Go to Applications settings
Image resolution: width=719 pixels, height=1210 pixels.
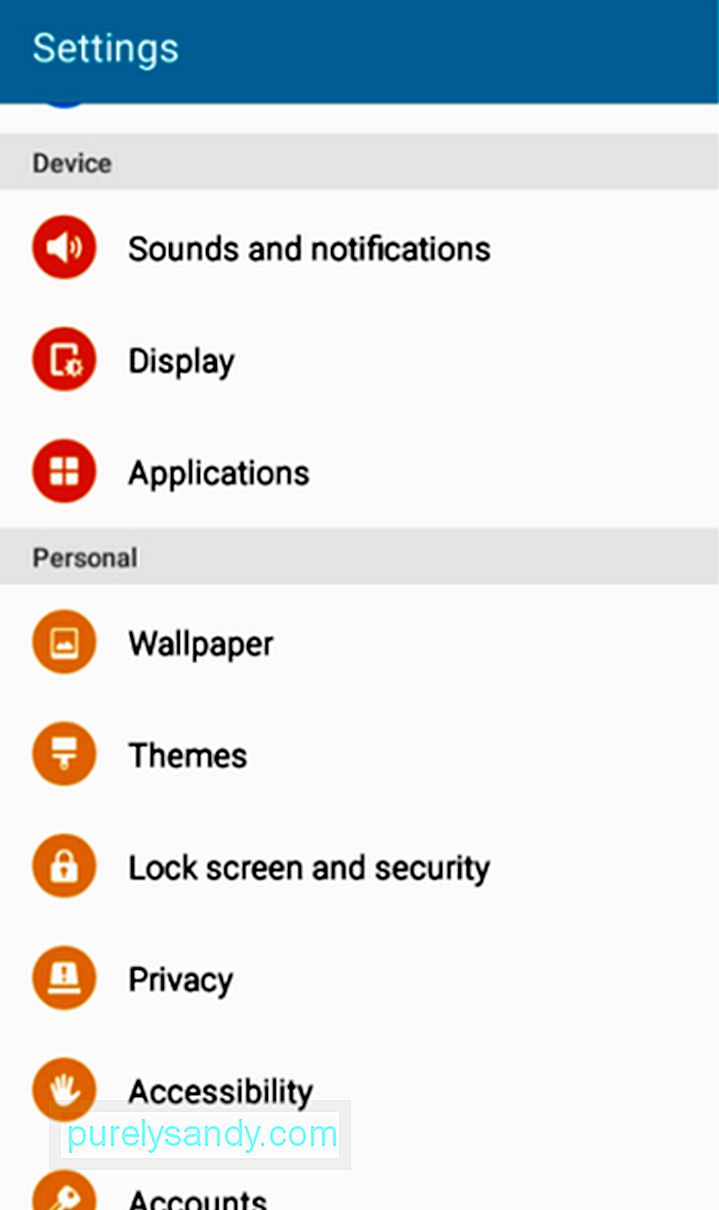tap(359, 472)
